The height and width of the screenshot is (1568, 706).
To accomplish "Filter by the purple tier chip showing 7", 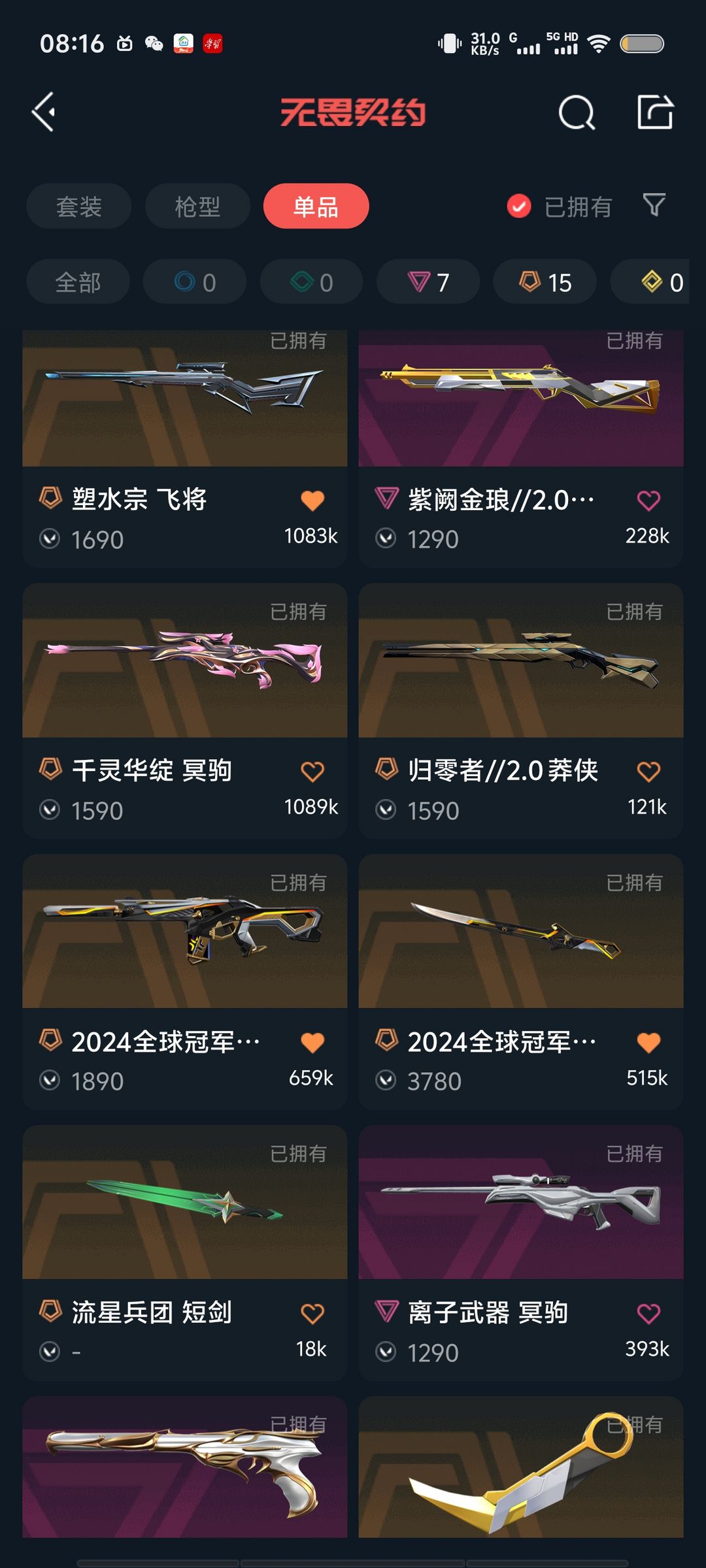I will (428, 282).
